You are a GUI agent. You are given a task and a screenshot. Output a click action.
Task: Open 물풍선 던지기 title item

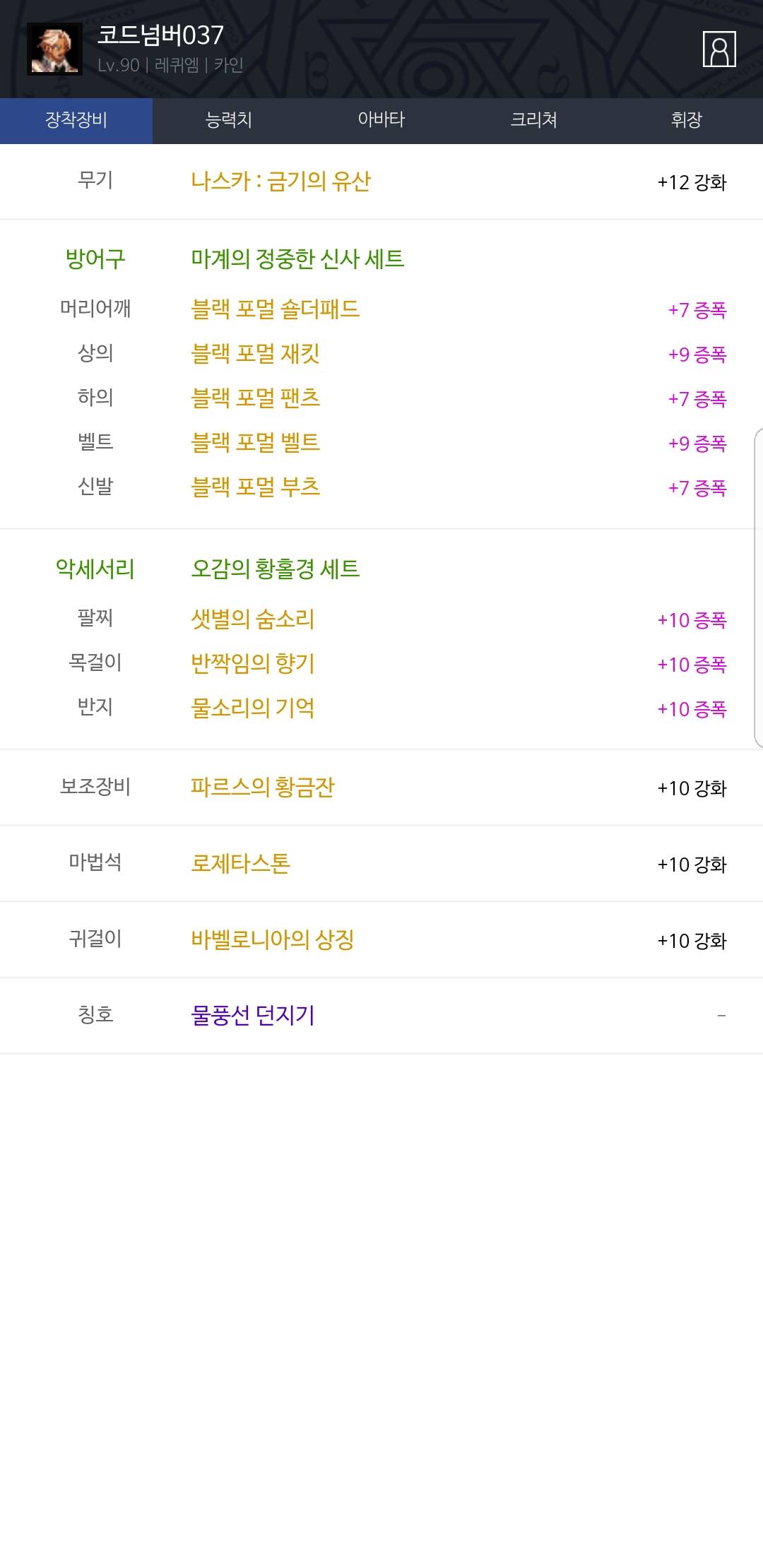[253, 1016]
